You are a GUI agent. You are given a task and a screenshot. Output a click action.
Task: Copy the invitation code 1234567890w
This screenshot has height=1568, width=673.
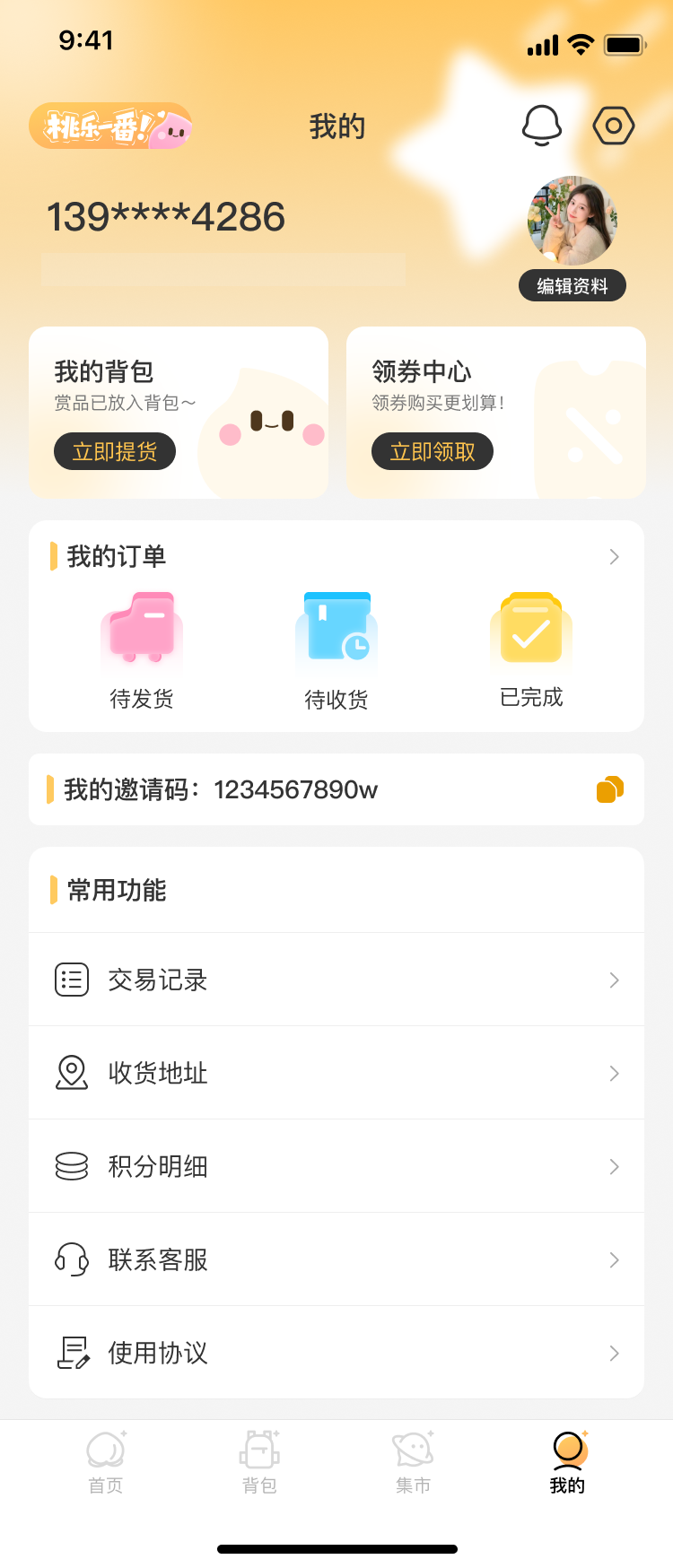[x=608, y=788]
